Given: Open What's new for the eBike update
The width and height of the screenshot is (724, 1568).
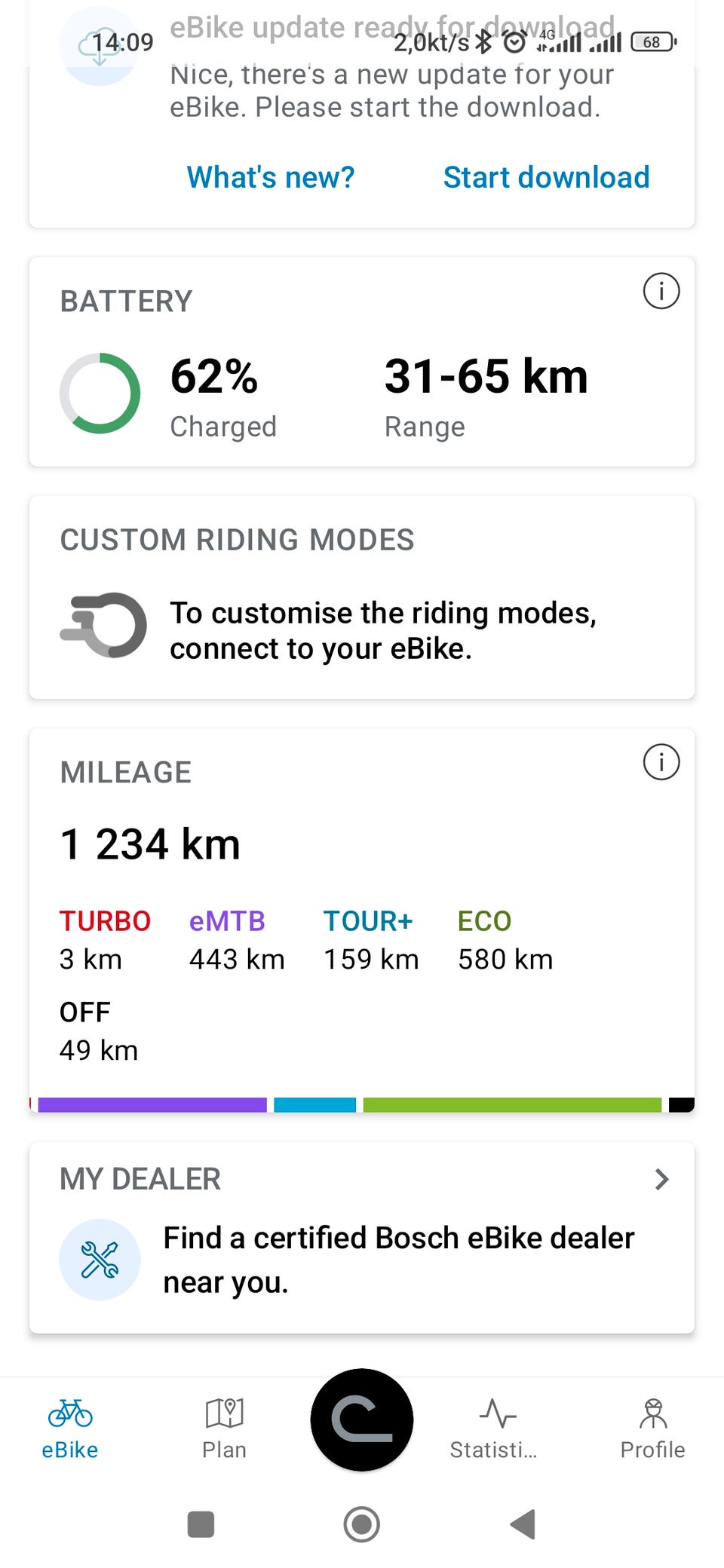Looking at the screenshot, I should 270,178.
